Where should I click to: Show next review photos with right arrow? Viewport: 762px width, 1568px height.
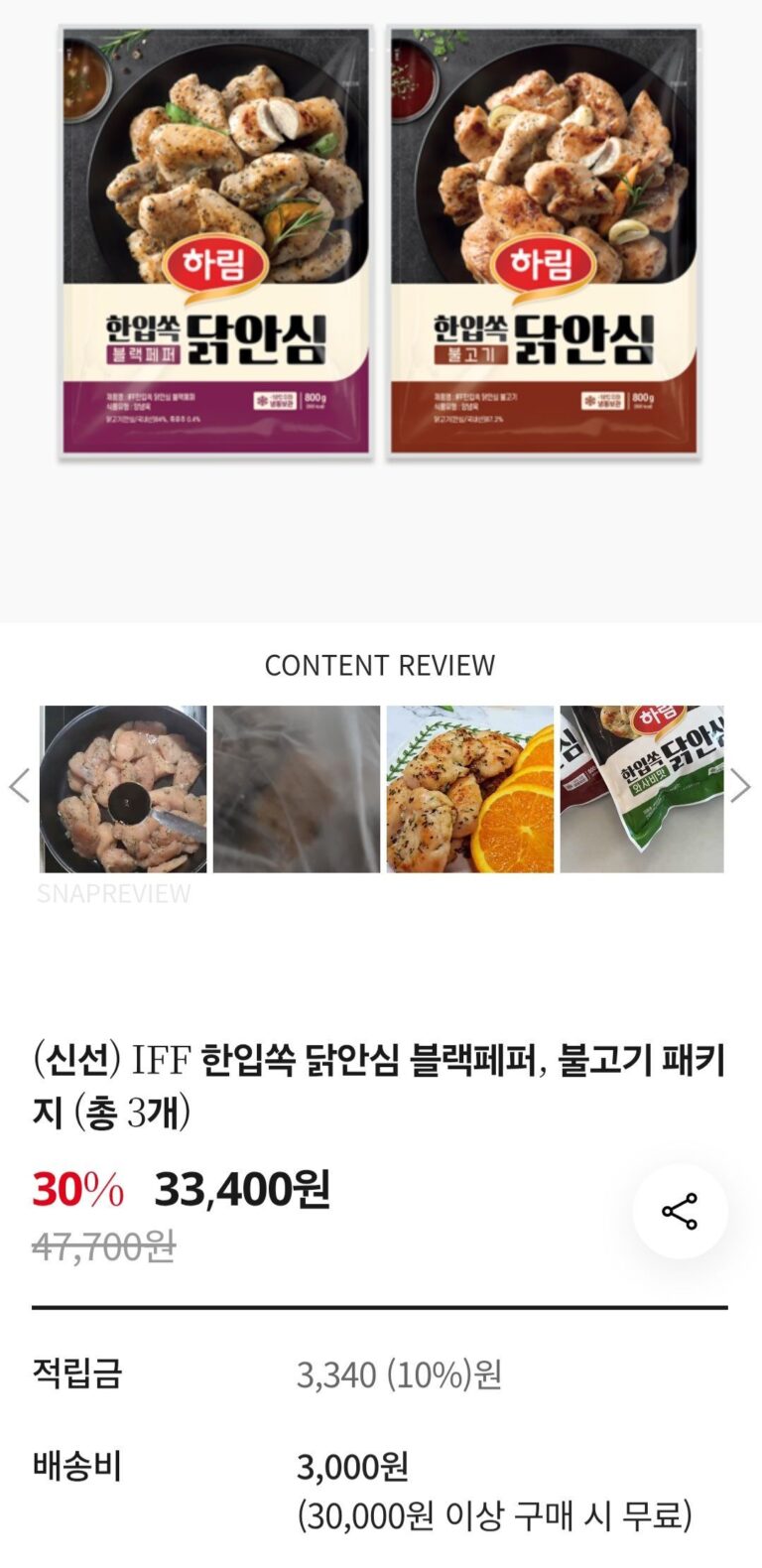pos(740,786)
